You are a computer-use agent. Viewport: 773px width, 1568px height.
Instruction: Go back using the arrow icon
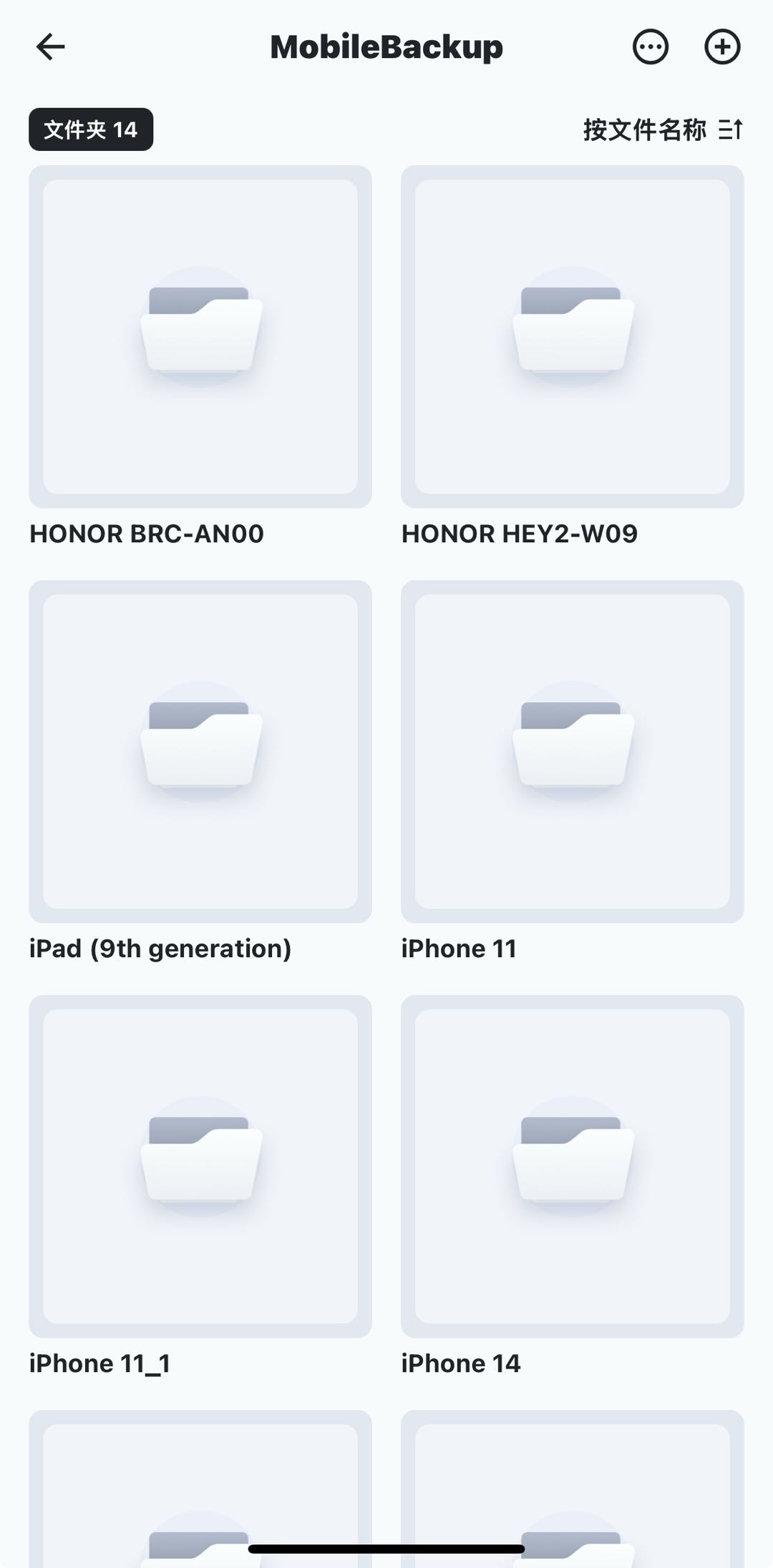click(50, 47)
